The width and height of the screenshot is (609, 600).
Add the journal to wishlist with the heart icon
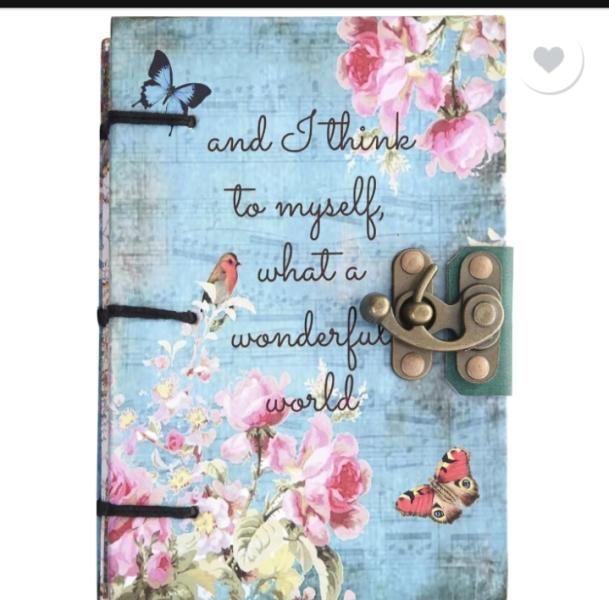[549, 60]
